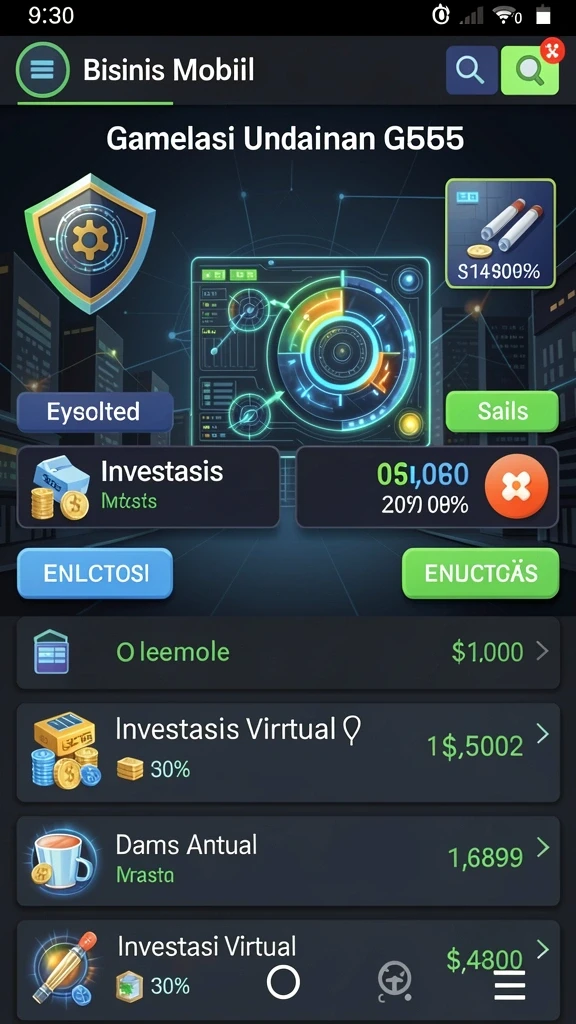Open the Investasis Virrtual row

[288, 752]
